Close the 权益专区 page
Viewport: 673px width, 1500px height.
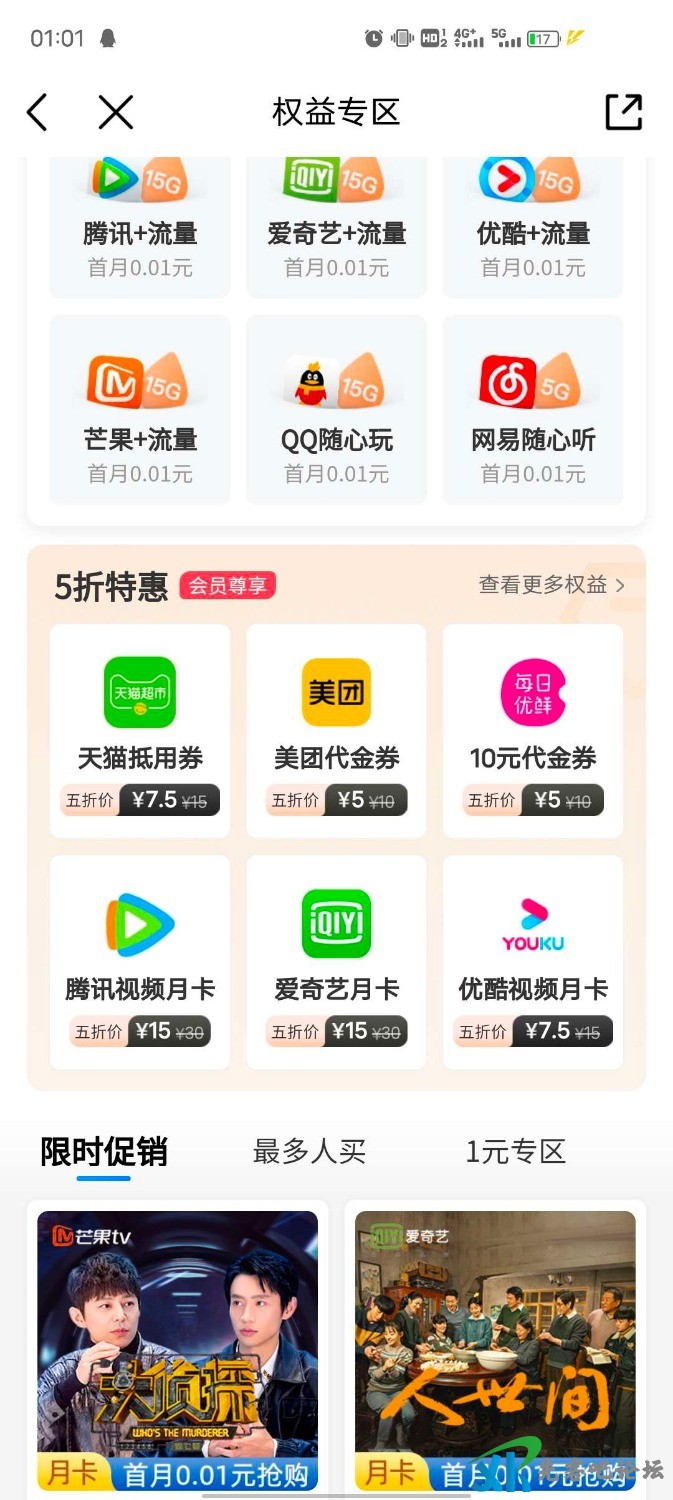115,112
